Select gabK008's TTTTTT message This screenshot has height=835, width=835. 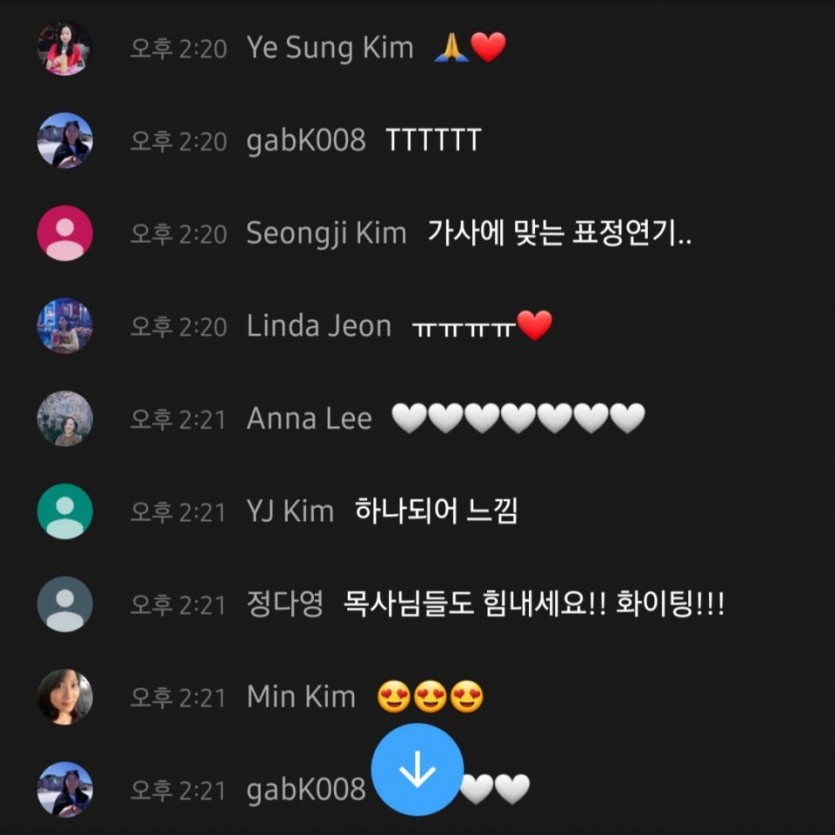433,141
